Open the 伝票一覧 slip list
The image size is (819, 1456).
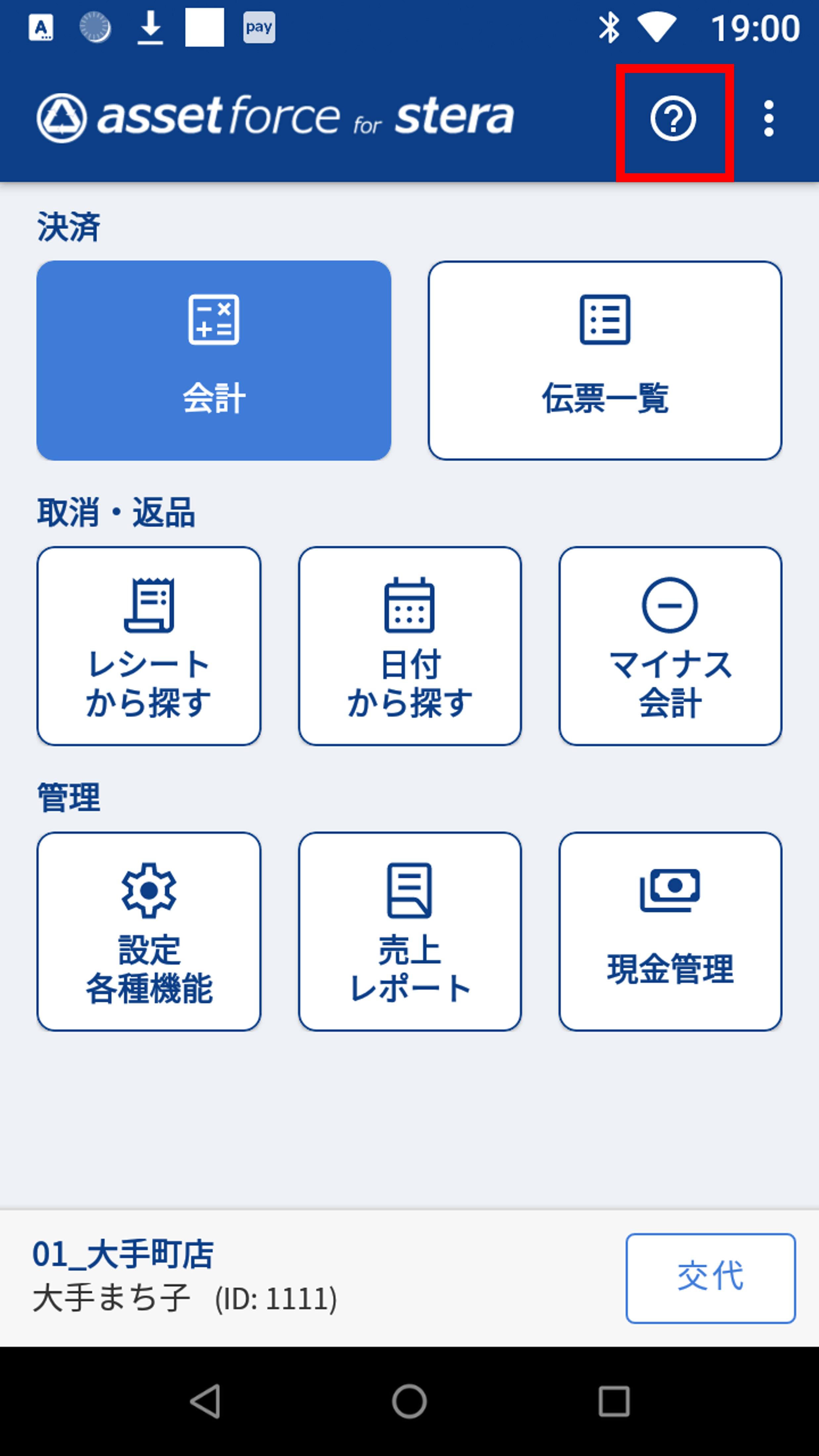(x=605, y=361)
